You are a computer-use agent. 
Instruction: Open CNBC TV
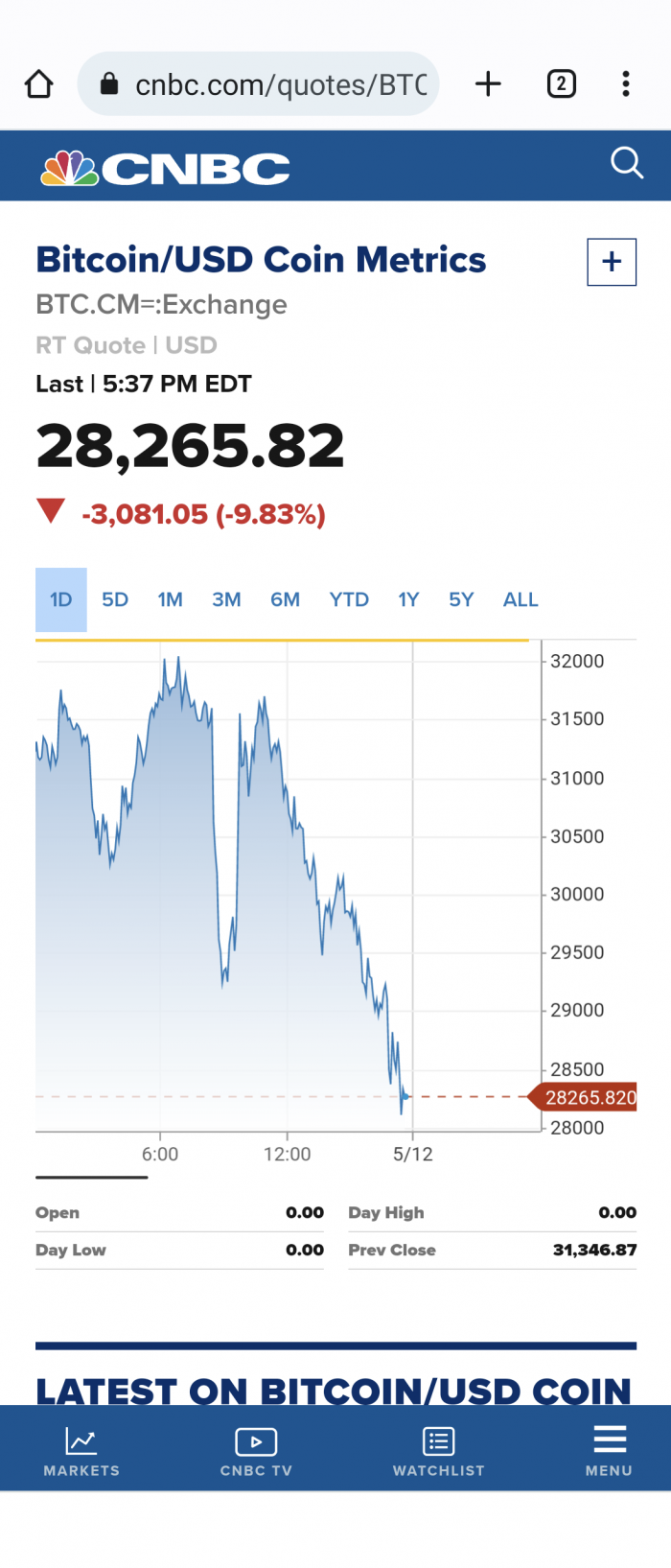[256, 1450]
